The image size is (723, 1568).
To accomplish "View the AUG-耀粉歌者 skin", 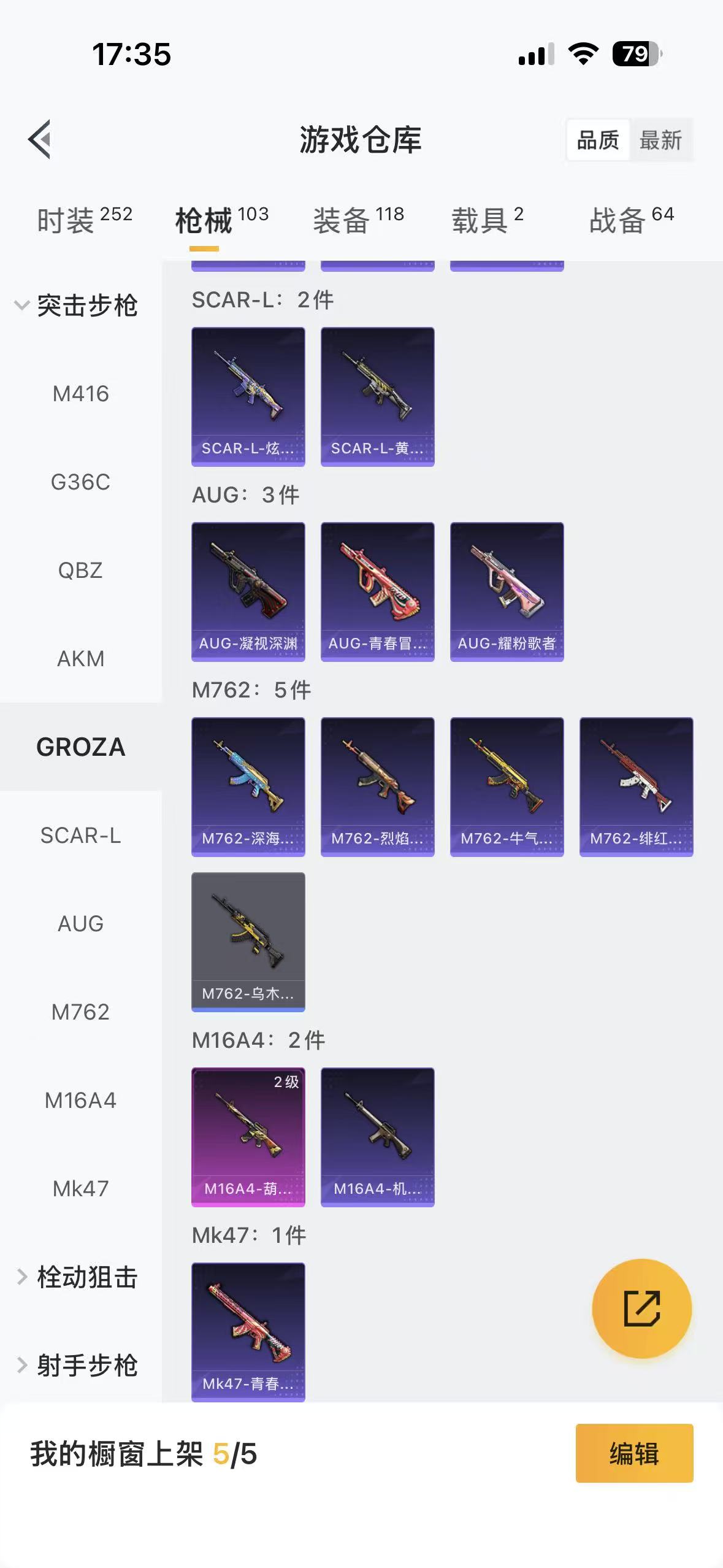I will coord(507,591).
